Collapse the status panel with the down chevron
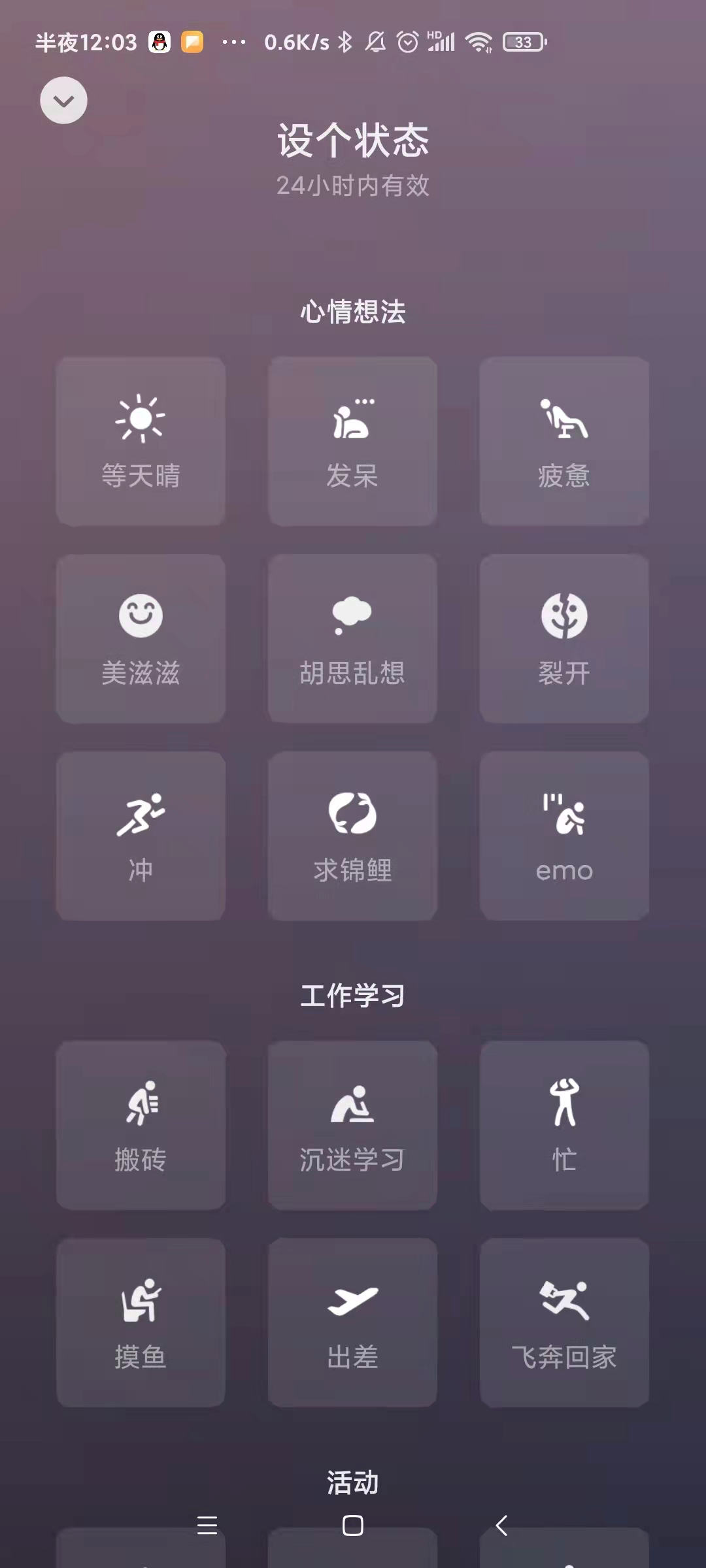Image resolution: width=706 pixels, height=1568 pixels. tap(63, 100)
